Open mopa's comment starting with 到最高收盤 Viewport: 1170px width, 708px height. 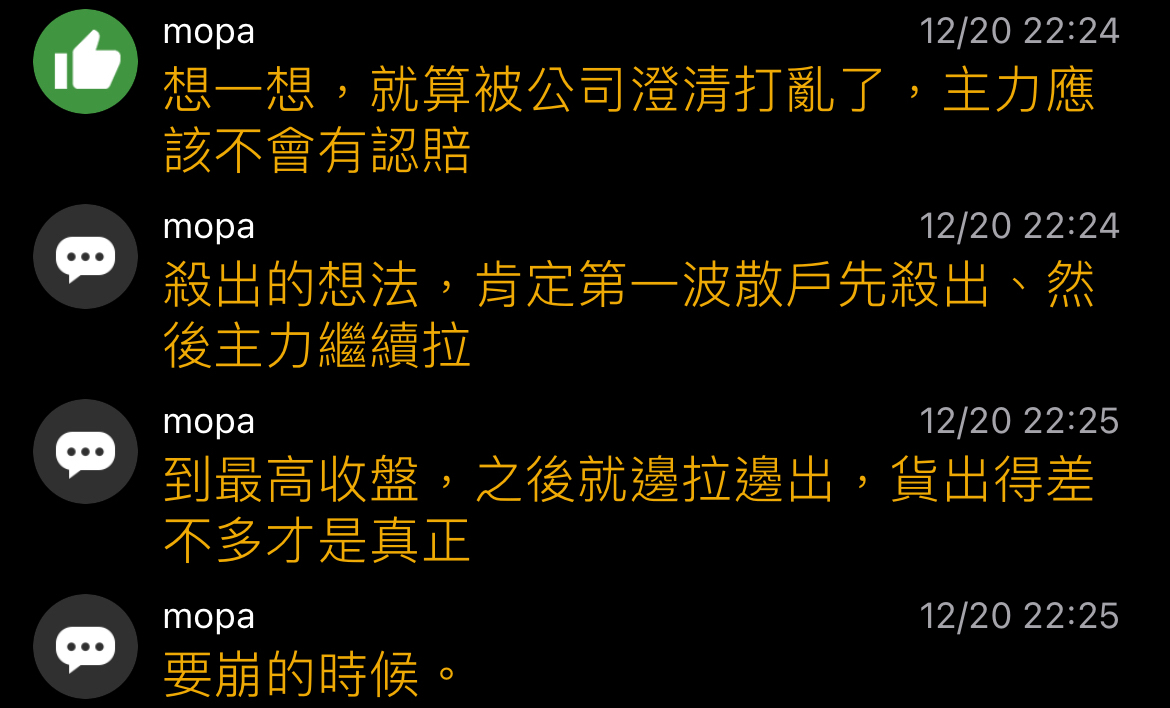(x=628, y=511)
